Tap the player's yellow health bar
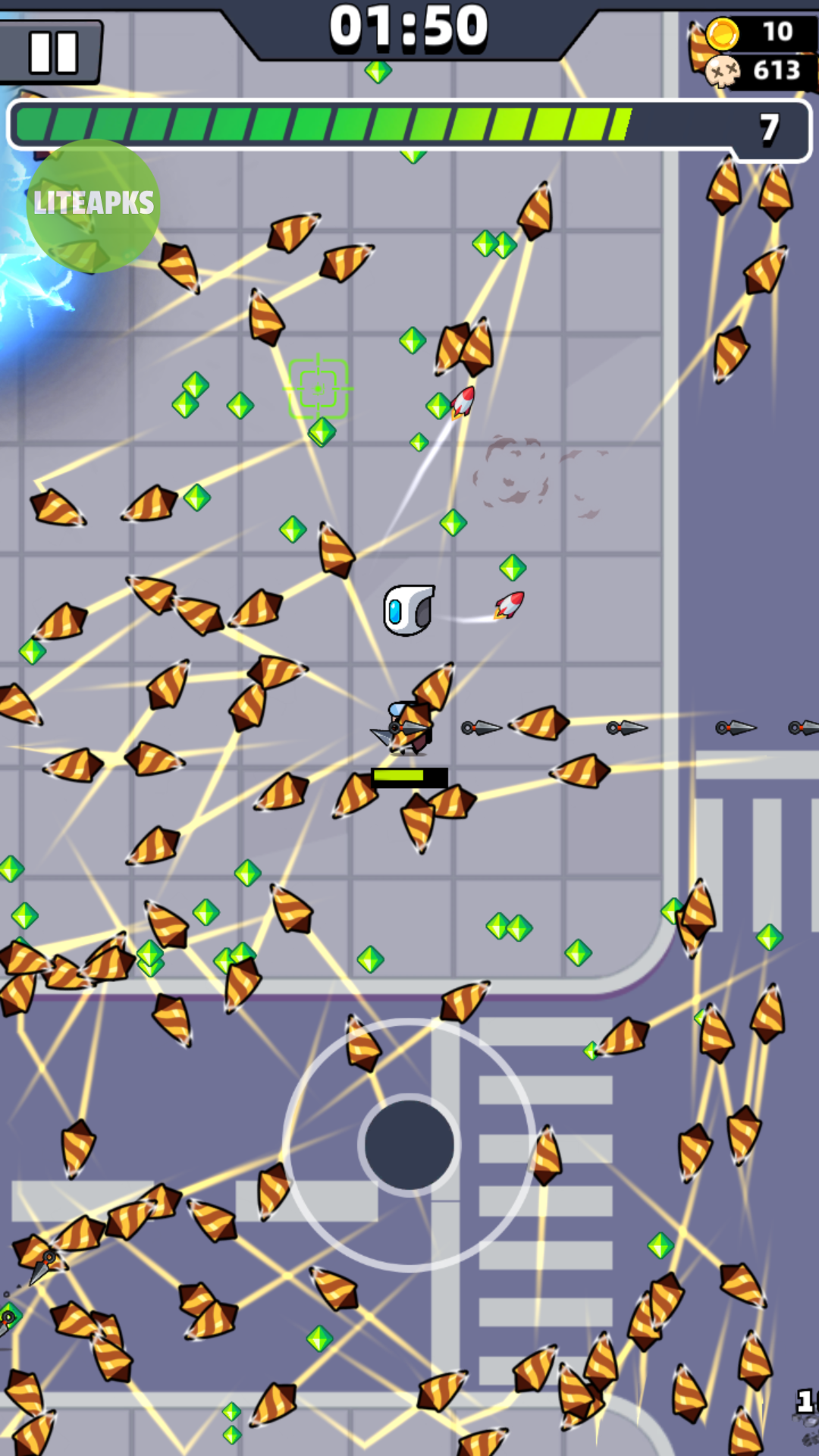Screen dimensions: 819x1456 400,775
